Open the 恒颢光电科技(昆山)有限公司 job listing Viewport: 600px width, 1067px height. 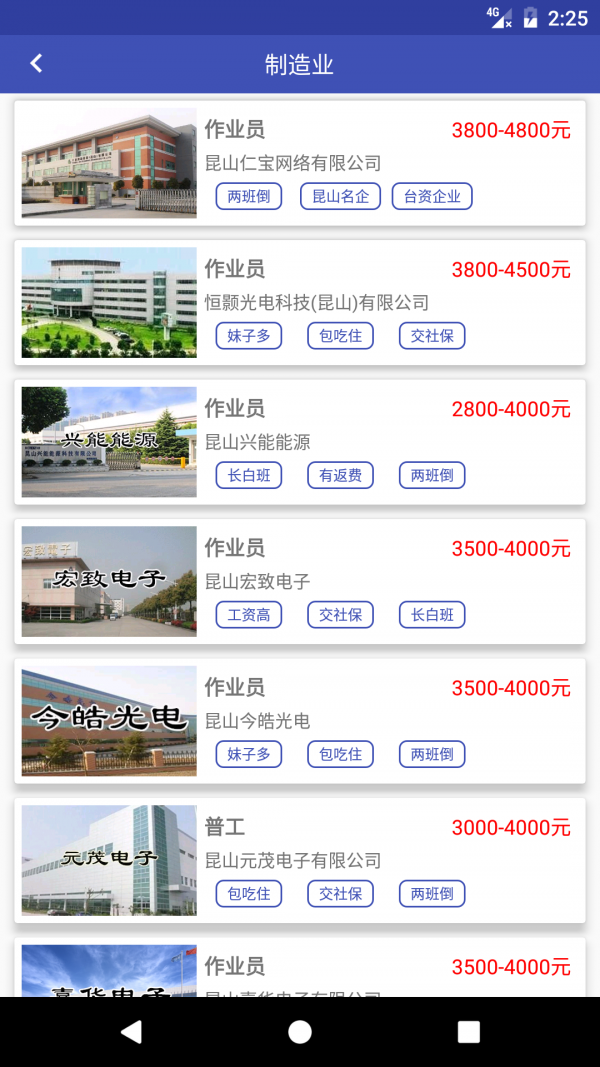[x=300, y=302]
